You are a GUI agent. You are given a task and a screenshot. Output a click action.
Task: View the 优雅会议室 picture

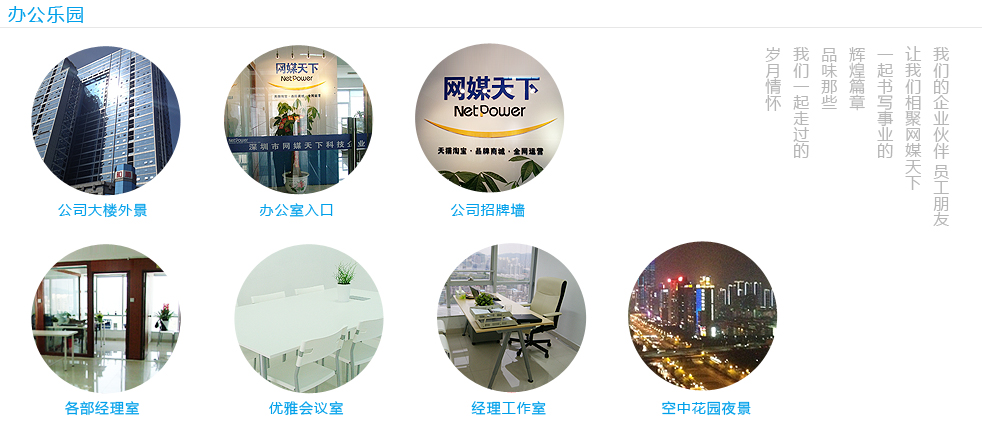click(308, 318)
